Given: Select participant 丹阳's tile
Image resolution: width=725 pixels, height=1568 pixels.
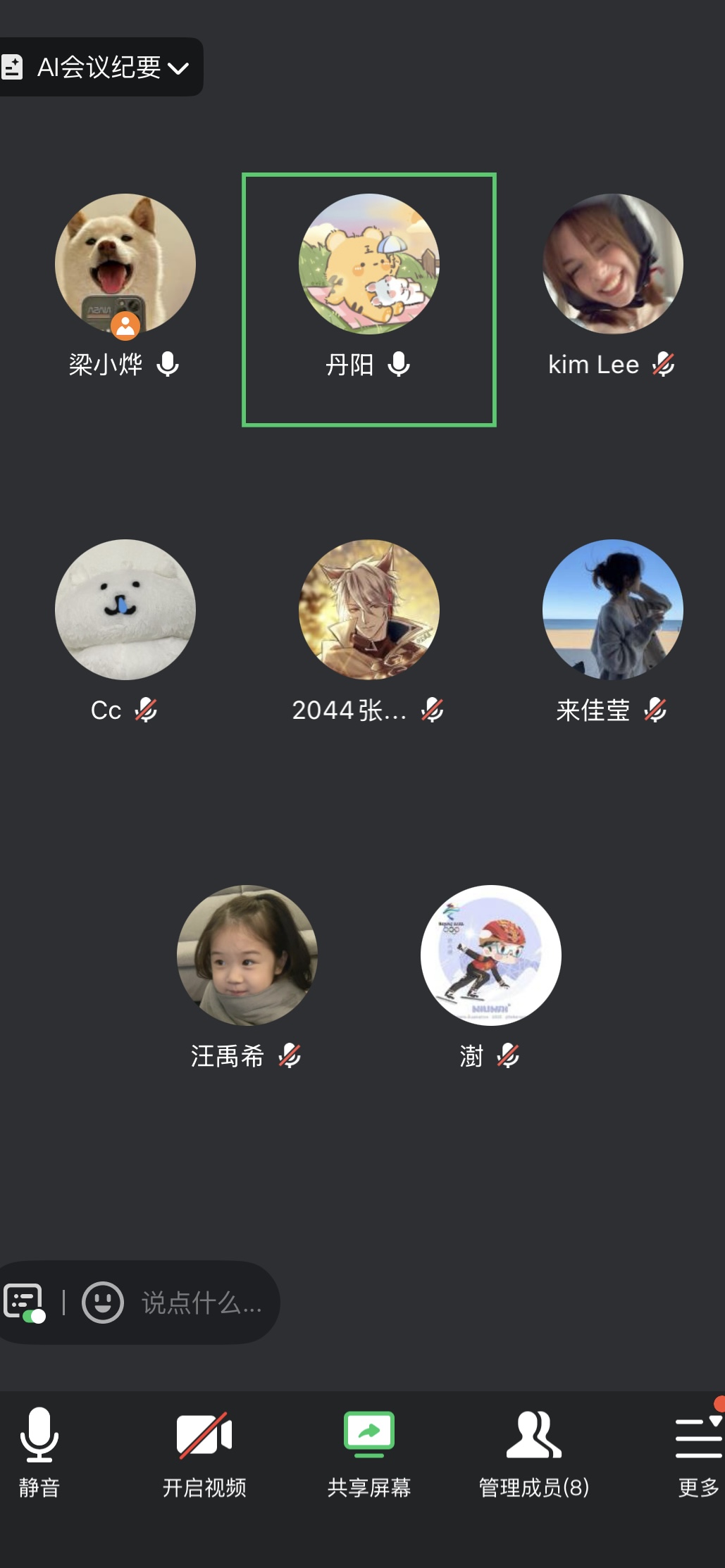Looking at the screenshot, I should click(x=369, y=264).
